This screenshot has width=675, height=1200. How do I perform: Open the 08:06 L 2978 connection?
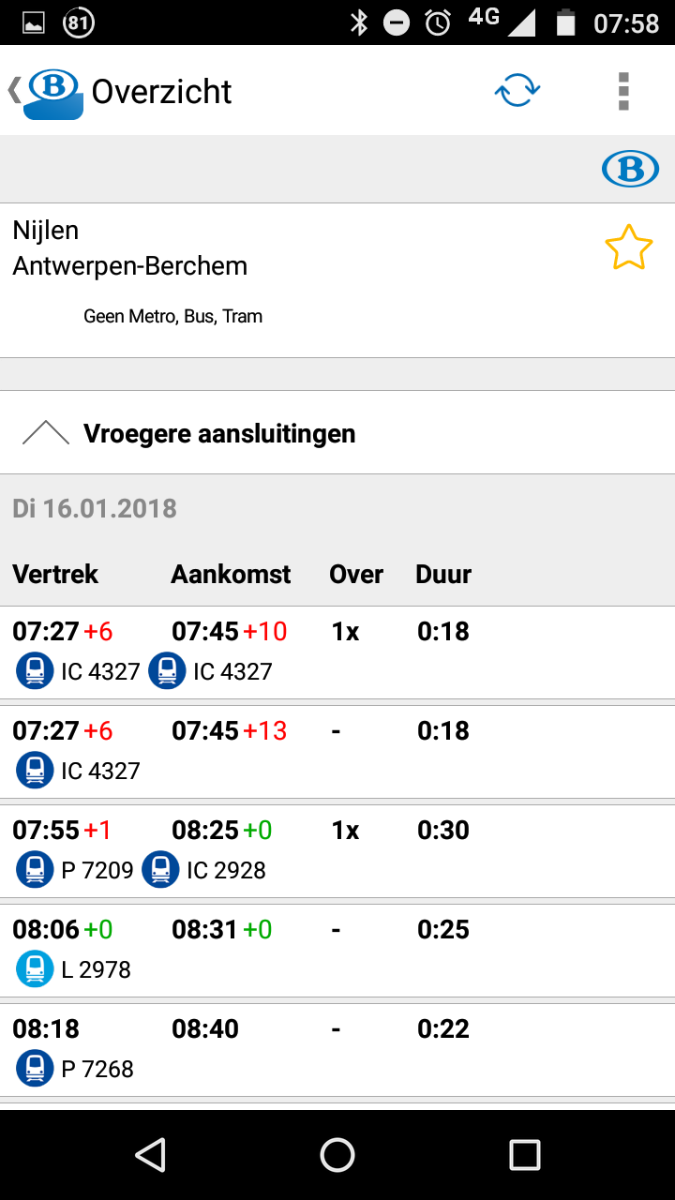(337, 949)
